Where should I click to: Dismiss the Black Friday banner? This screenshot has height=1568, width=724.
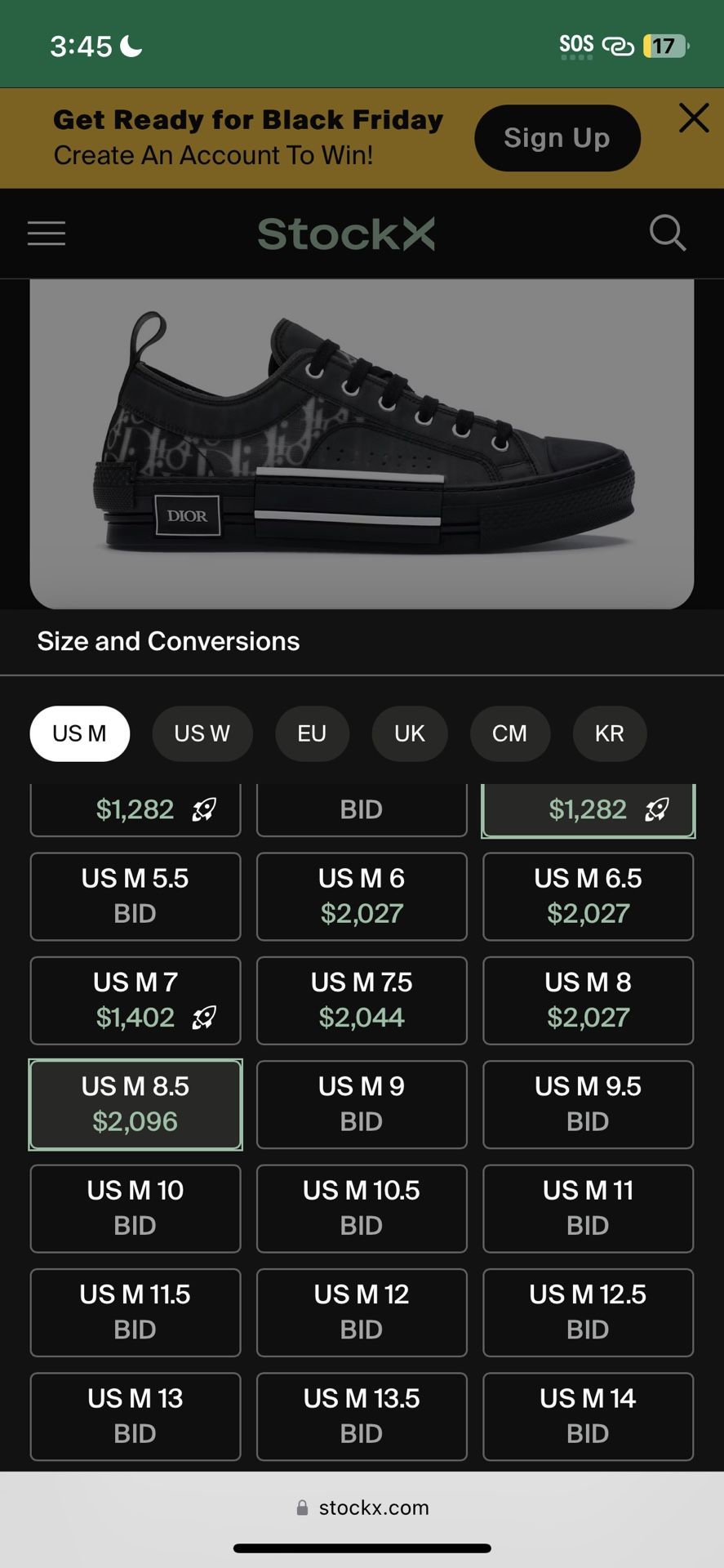(x=694, y=118)
